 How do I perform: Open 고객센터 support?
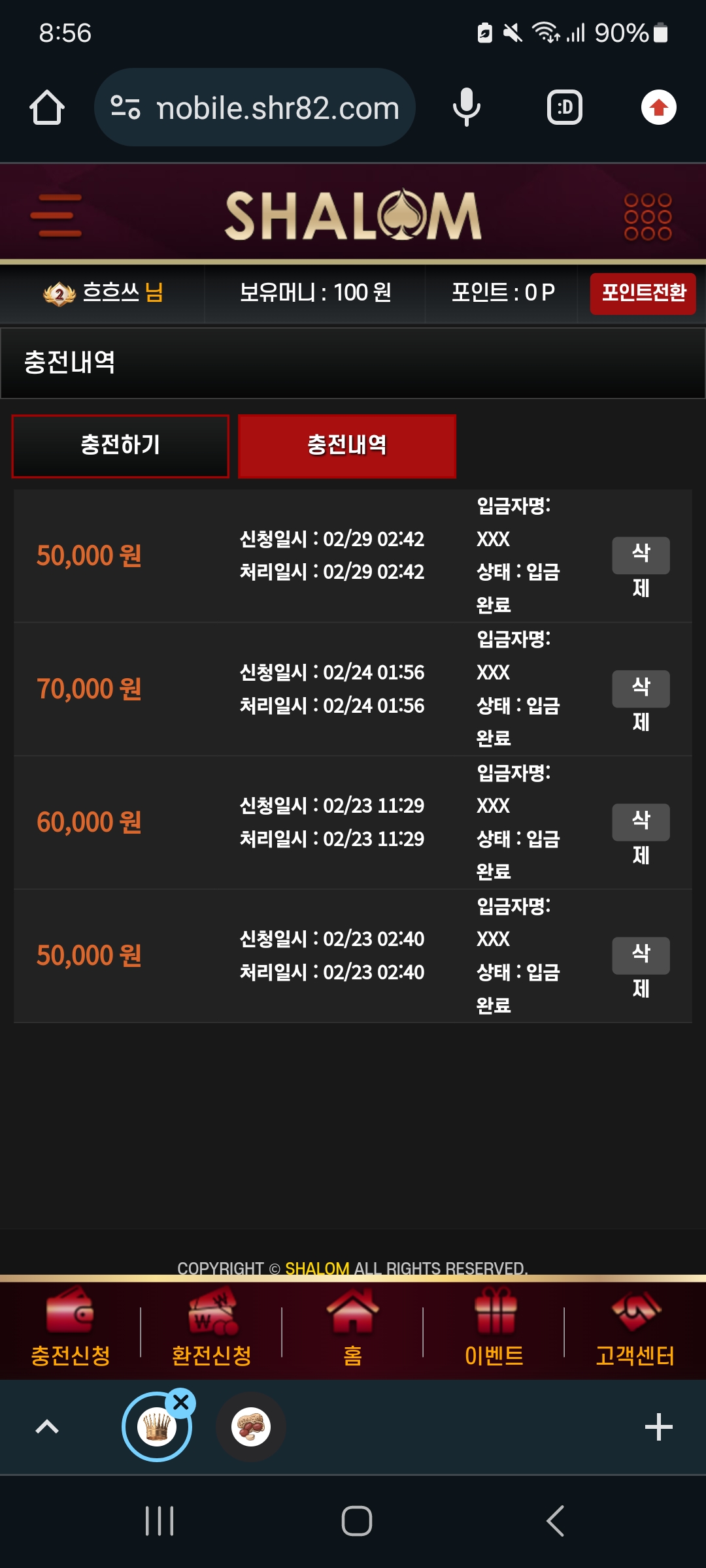tap(635, 1329)
